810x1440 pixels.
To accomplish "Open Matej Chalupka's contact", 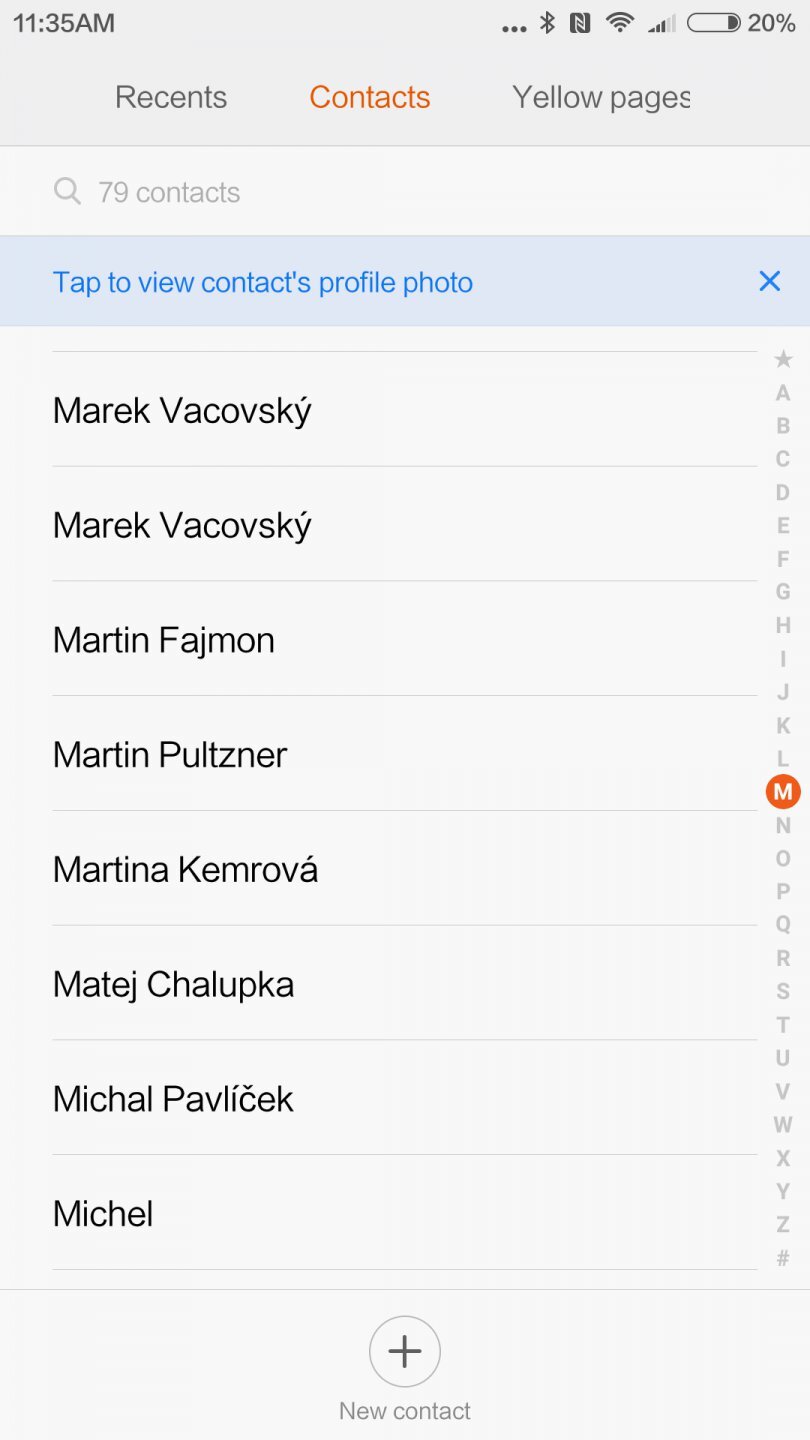I will point(174,985).
